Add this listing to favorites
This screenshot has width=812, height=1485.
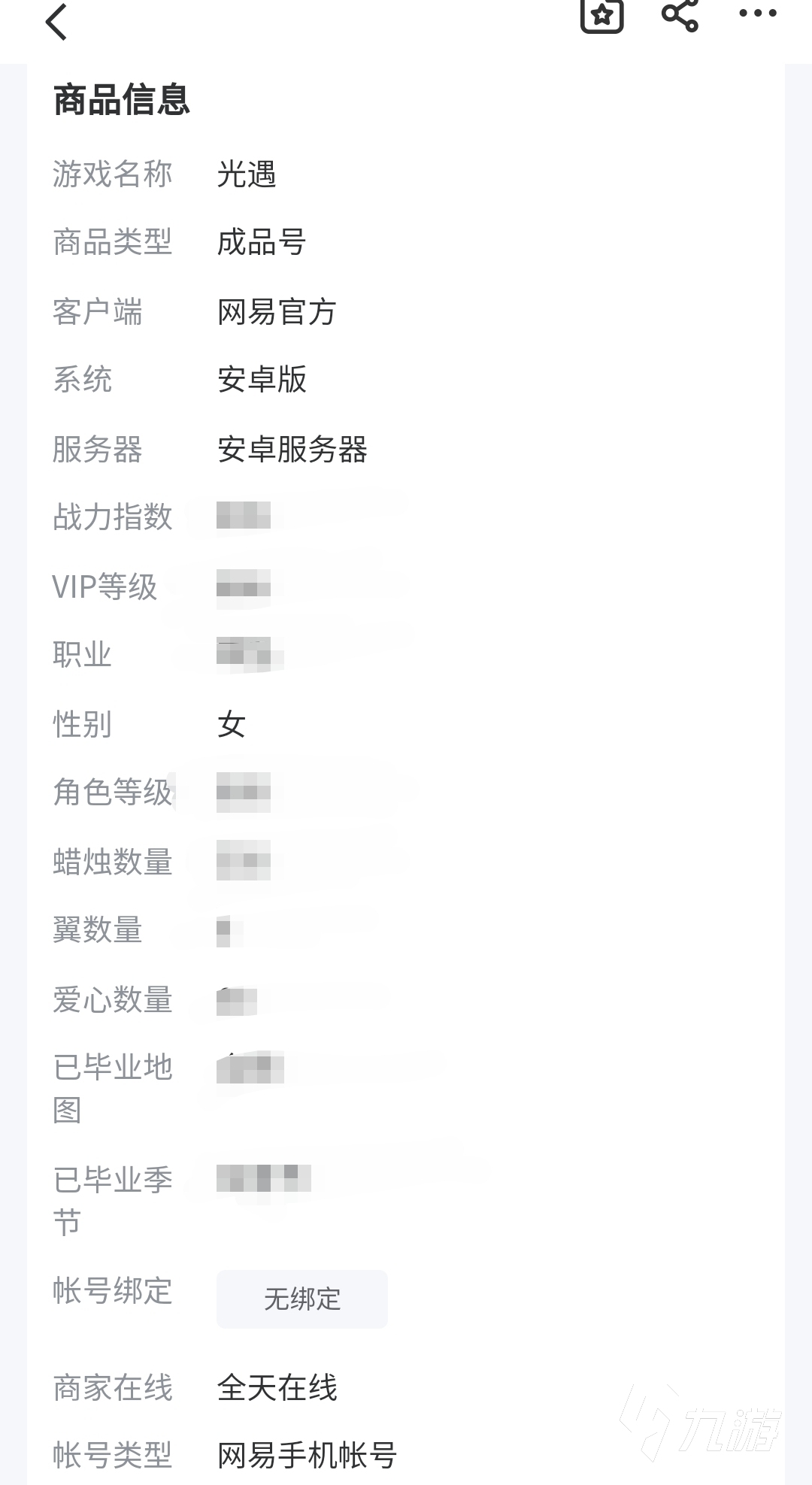click(601, 15)
